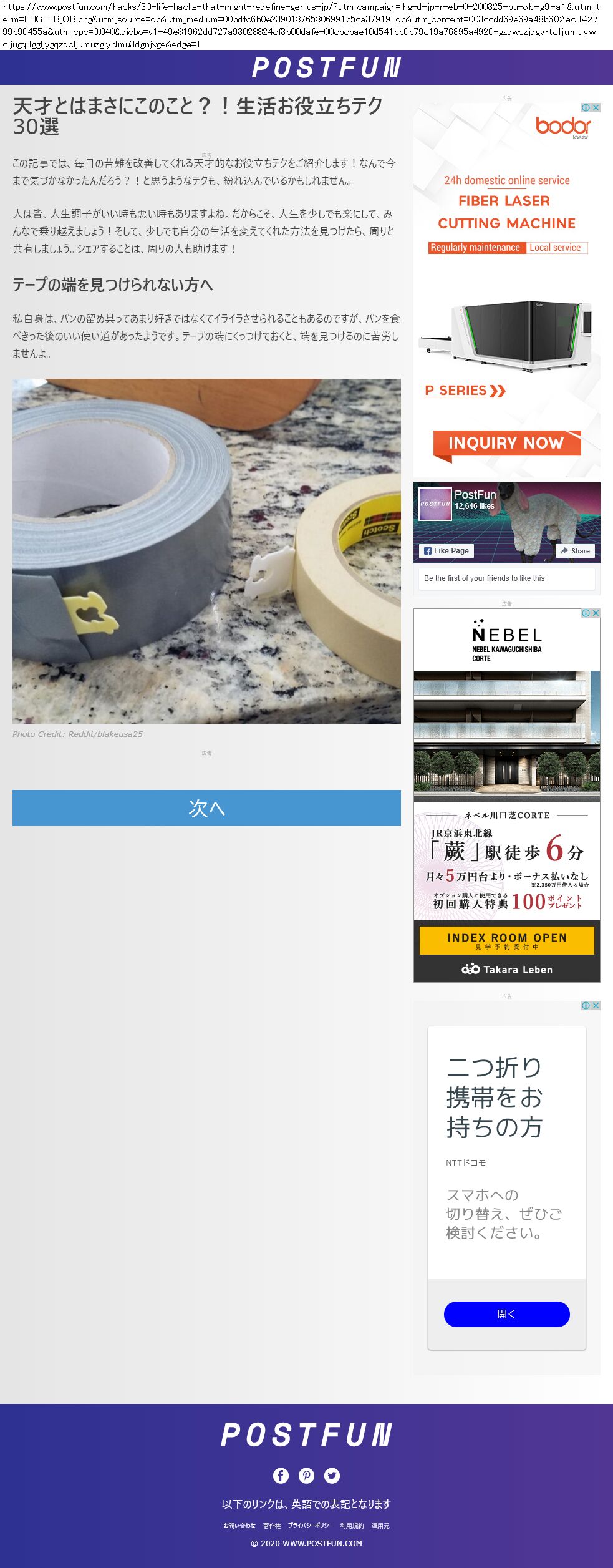Close the NTTドコモ ad
Screen dimensions: 613x1568
coord(596,1005)
